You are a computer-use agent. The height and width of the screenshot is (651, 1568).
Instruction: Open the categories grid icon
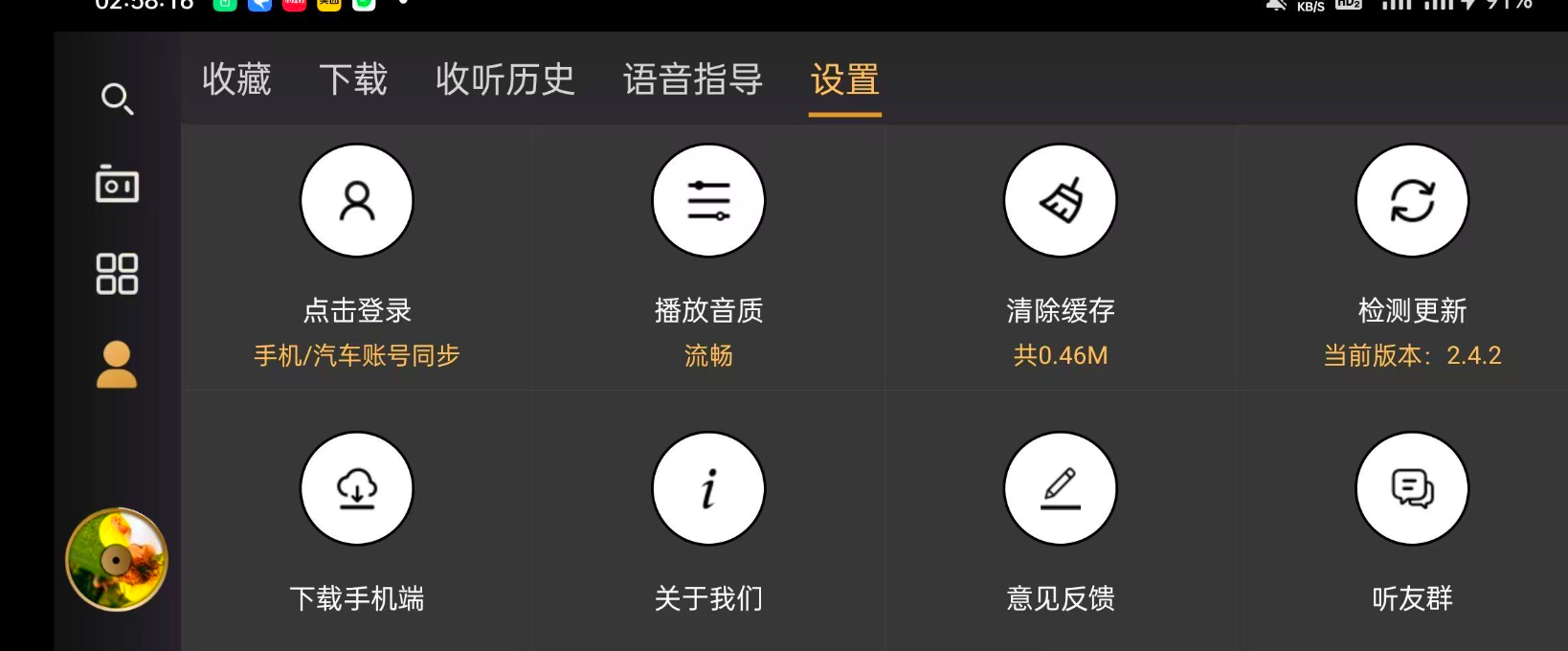pos(117,274)
